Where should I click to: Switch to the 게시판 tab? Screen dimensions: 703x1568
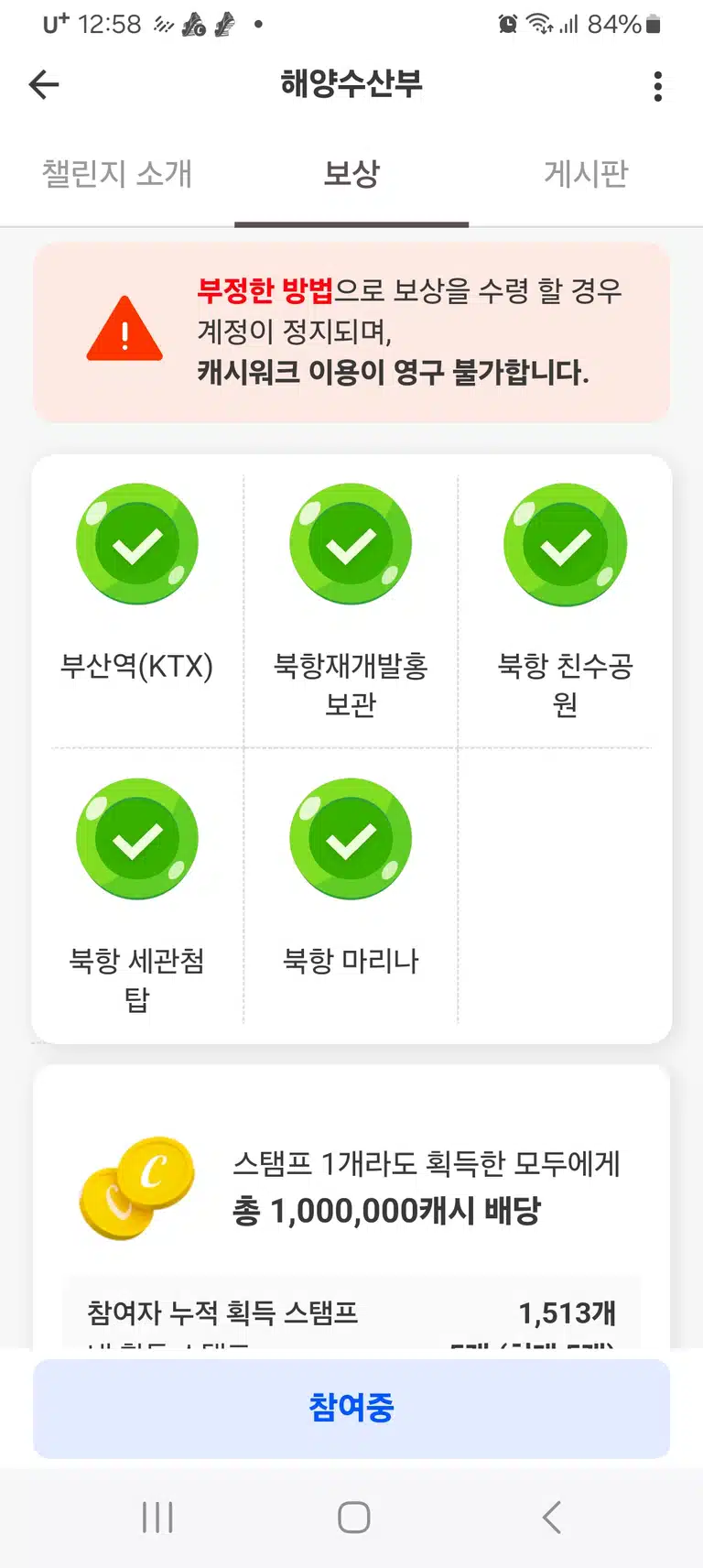click(x=586, y=173)
